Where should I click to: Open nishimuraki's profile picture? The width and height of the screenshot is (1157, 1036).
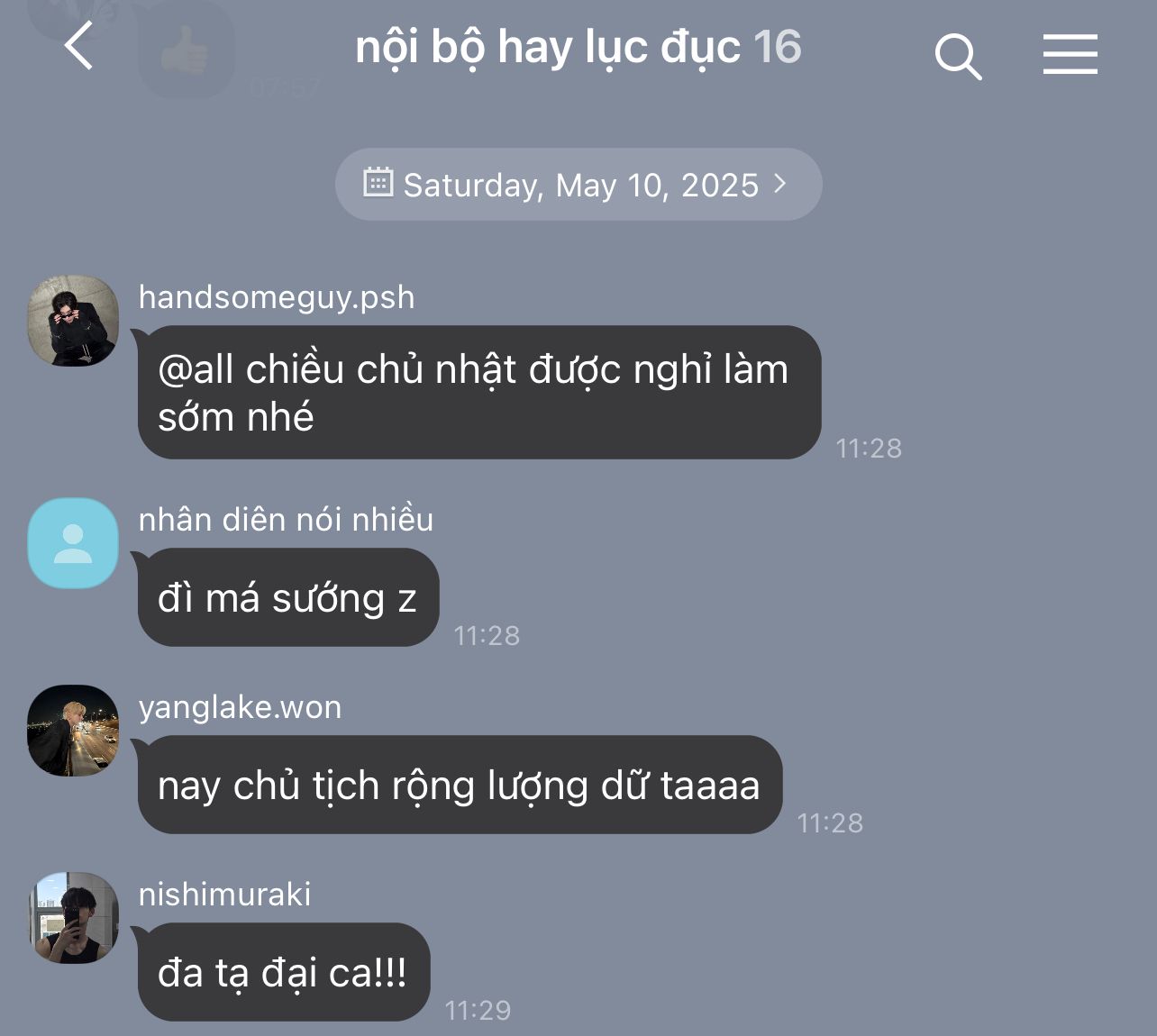(73, 917)
